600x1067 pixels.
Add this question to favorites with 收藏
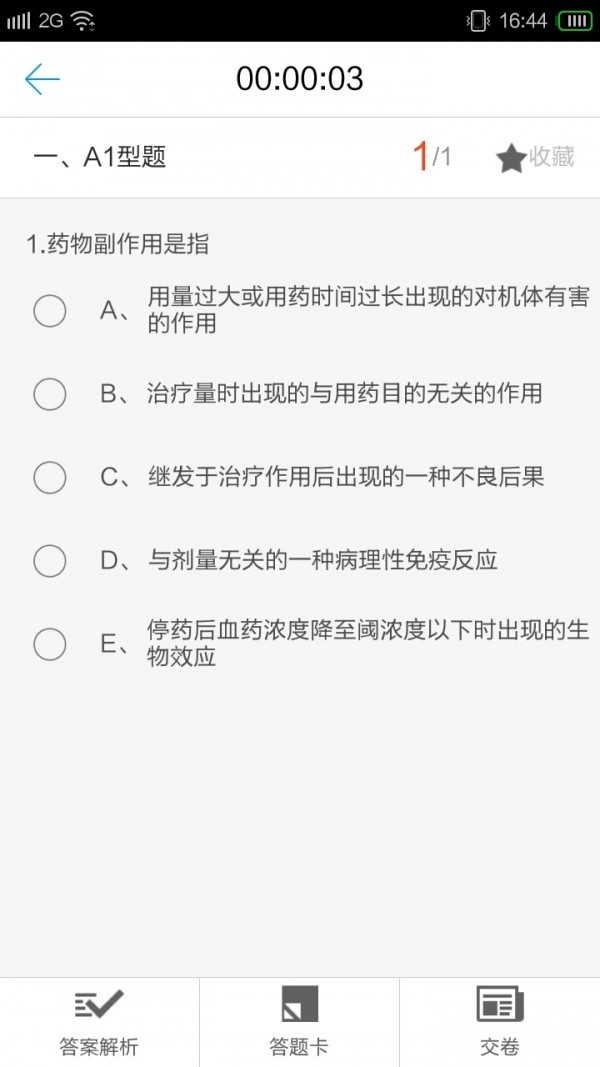pos(535,157)
